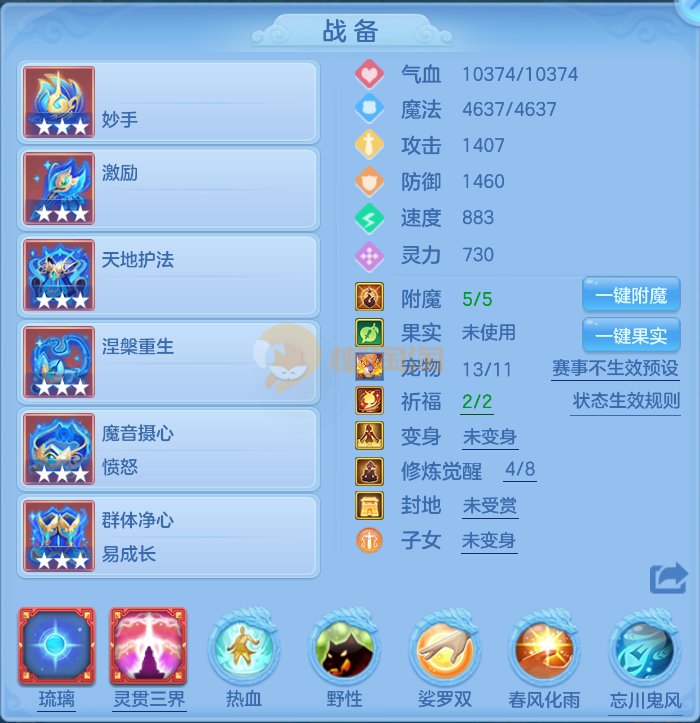Open the 群体净心 skill card

point(168,536)
